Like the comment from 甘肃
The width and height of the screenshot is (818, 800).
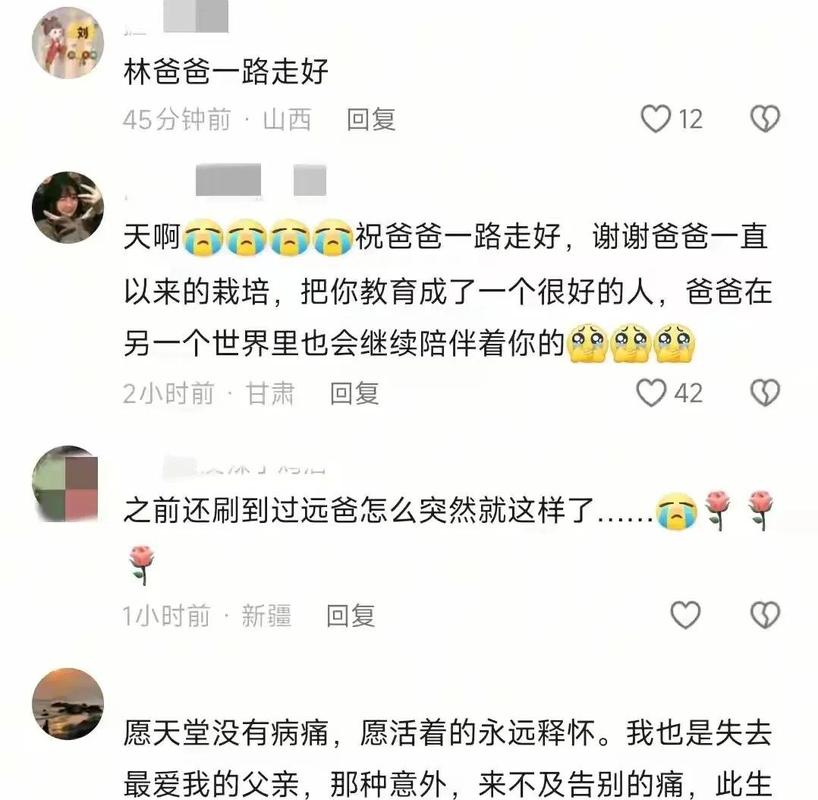pos(652,393)
